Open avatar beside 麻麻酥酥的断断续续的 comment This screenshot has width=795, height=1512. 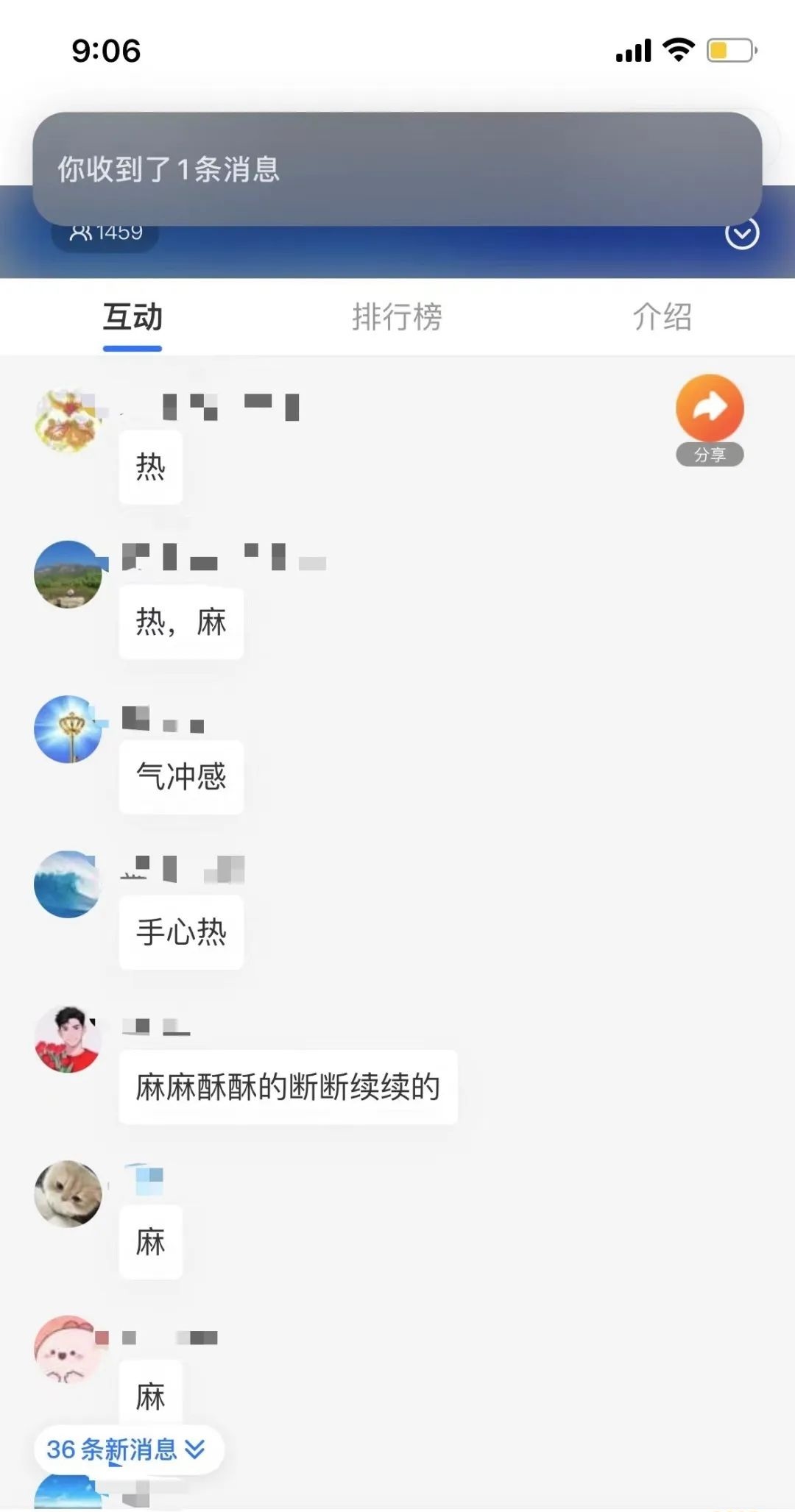coord(68,1040)
